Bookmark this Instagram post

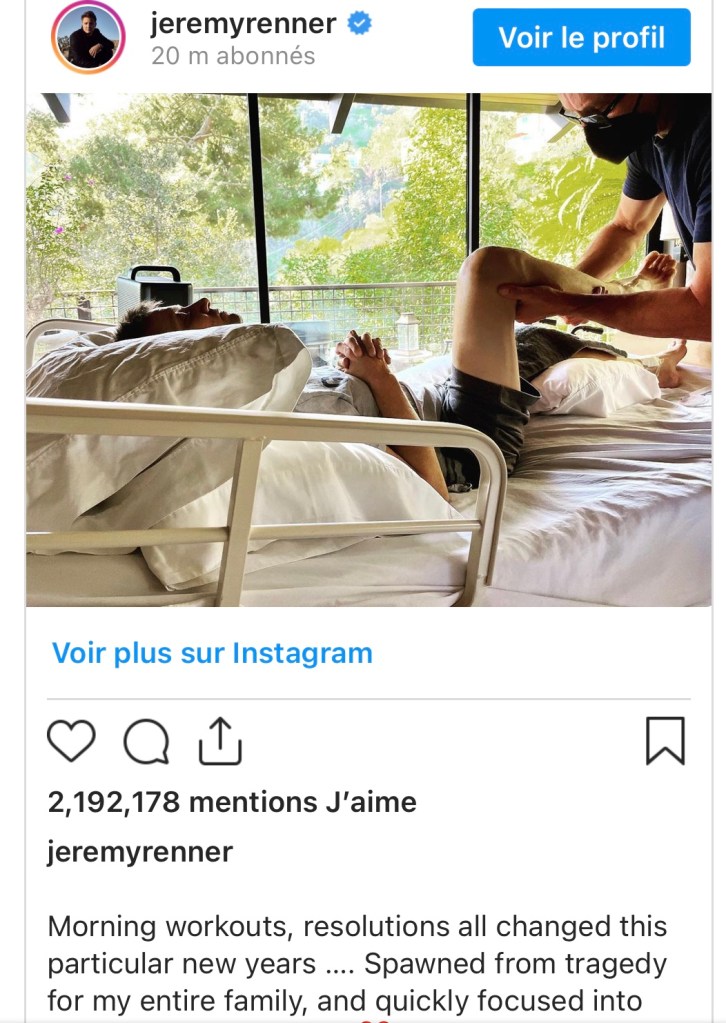point(665,742)
